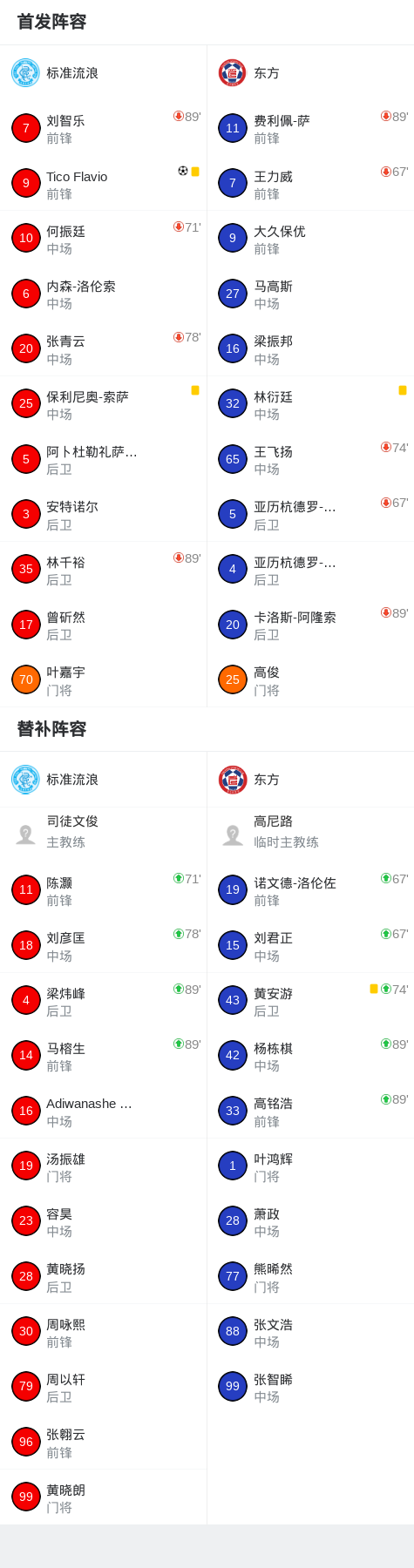Open the 东方 team in the starting lineup

click(310, 73)
